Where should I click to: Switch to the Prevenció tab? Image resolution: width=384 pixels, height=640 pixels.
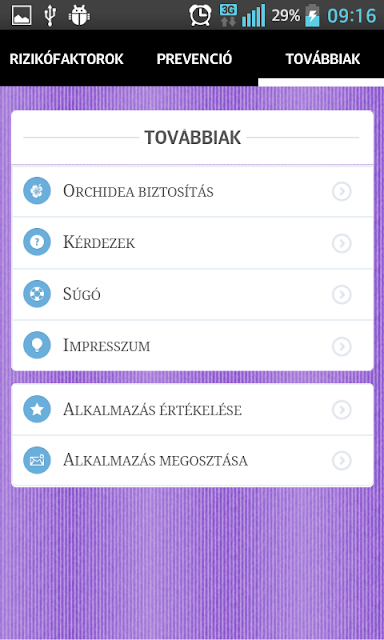194,59
